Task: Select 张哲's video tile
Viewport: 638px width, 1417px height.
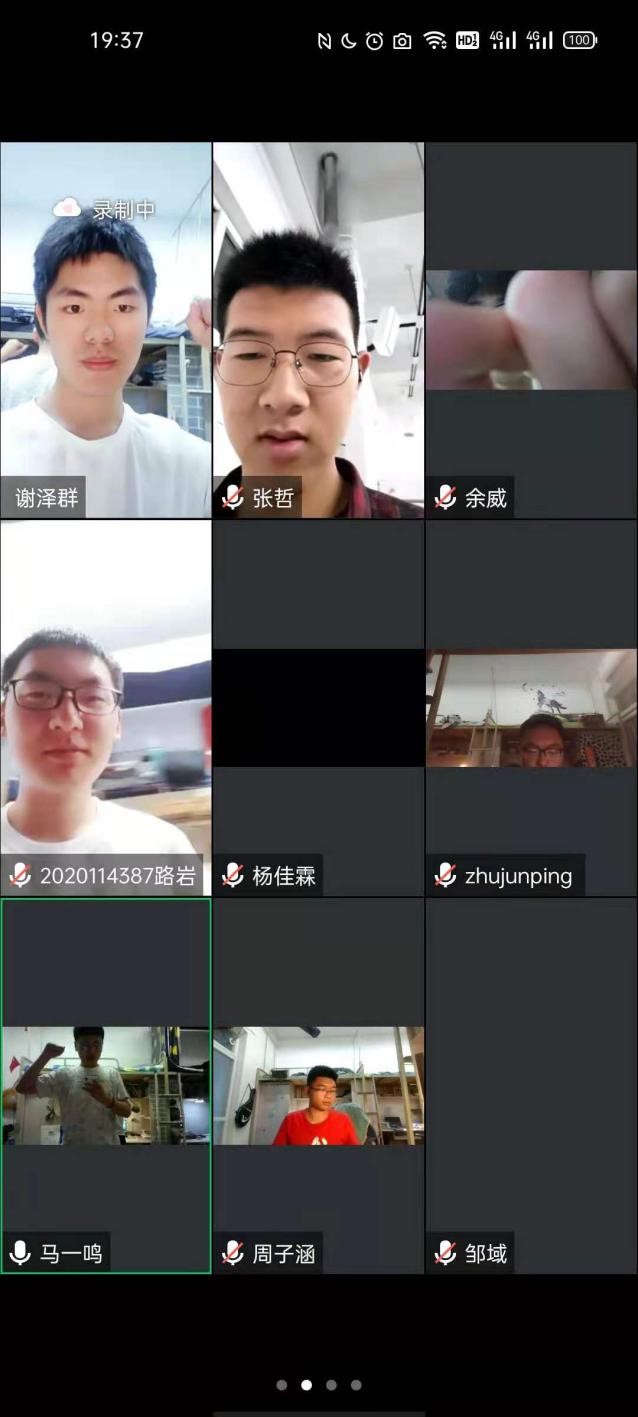Action: pyautogui.click(x=318, y=330)
